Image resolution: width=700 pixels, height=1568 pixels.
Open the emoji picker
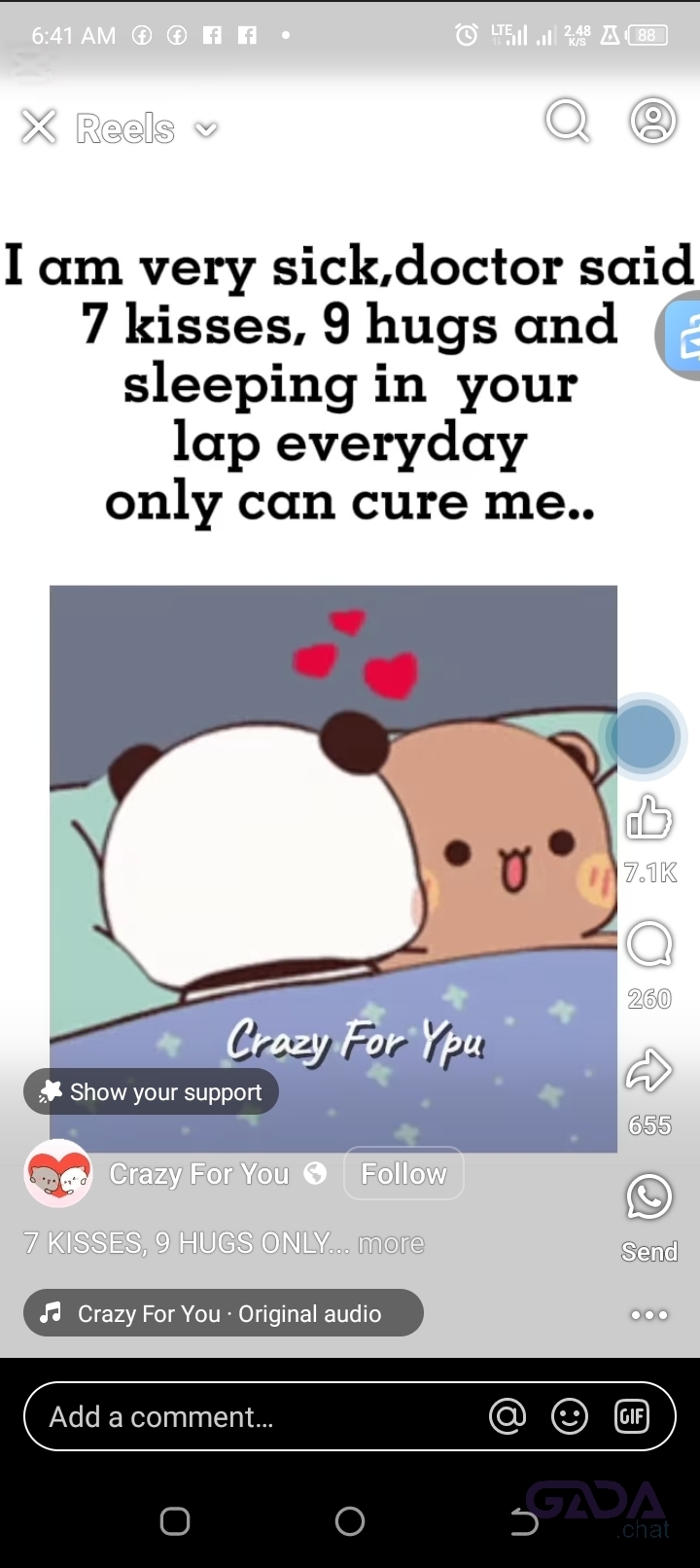(x=570, y=1416)
